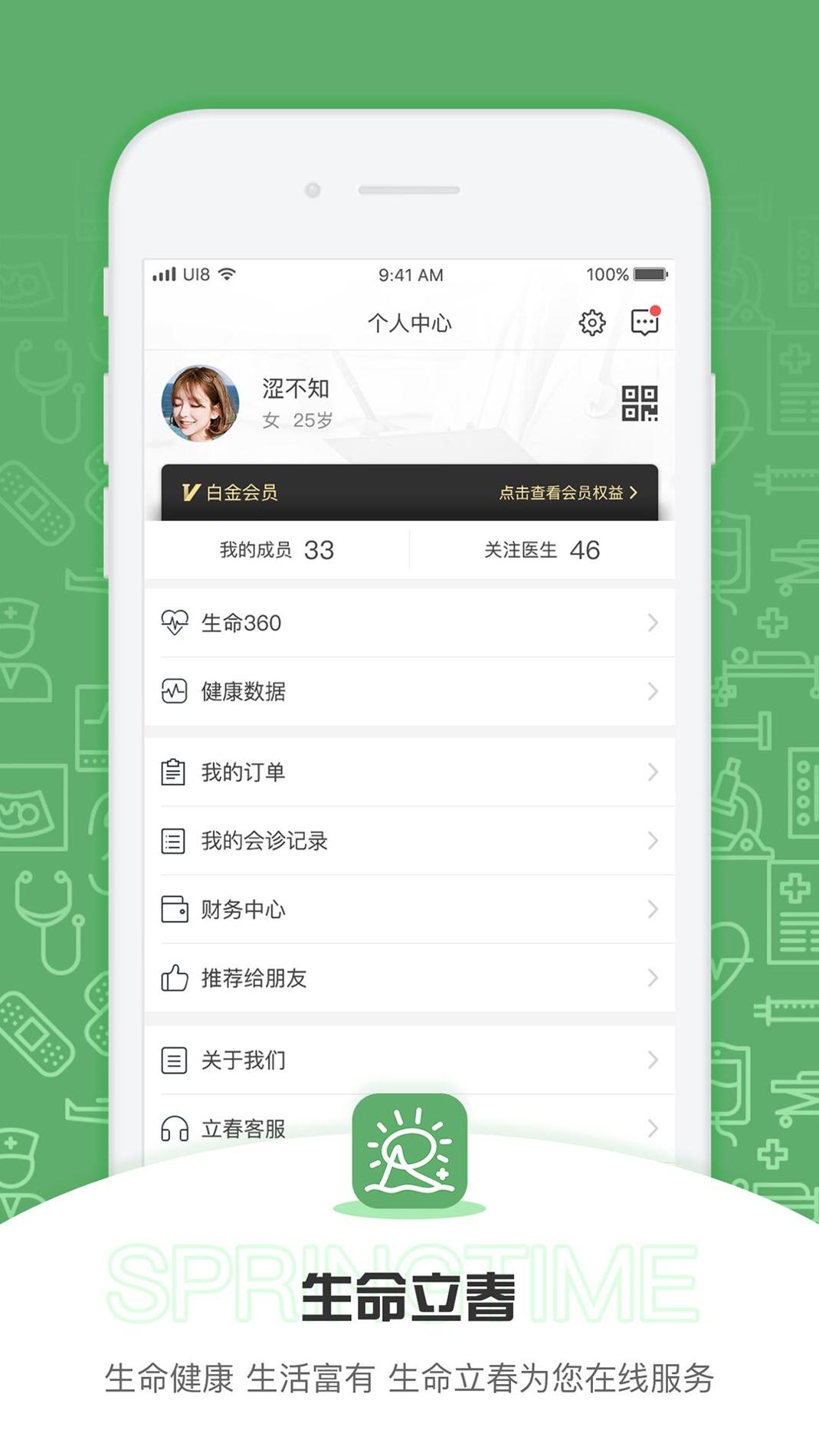Viewport: 819px width, 1456px height.
Task: Tap the Wi-Fi status indicator
Action: tap(224, 274)
